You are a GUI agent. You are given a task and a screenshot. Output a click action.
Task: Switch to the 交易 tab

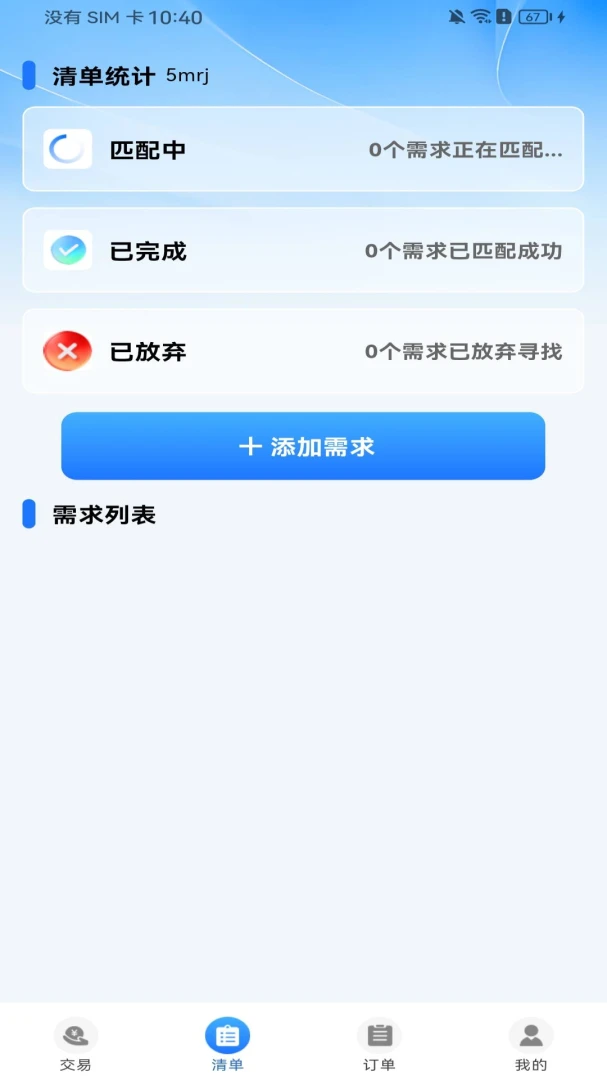click(76, 1044)
